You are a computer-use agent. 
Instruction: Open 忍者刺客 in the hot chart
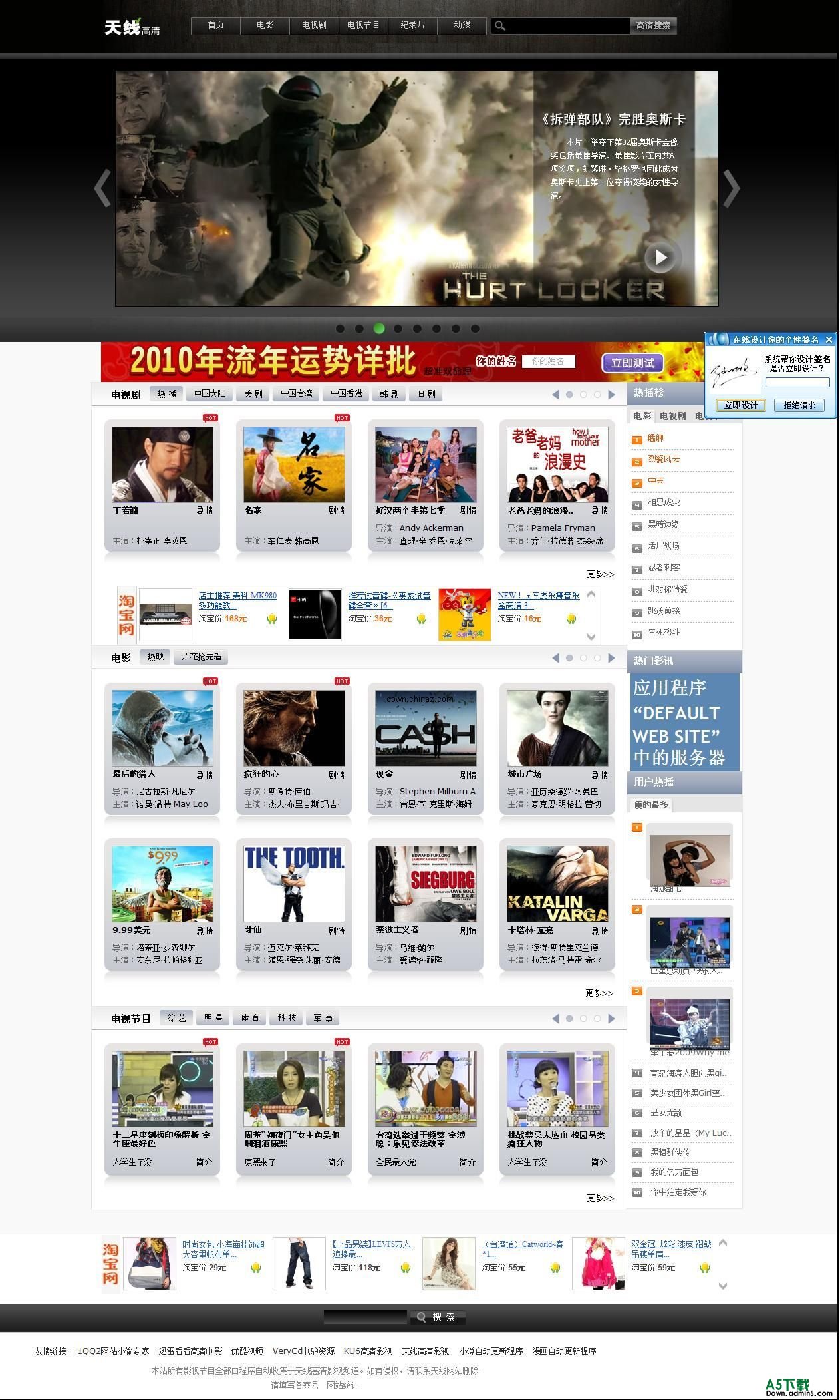664,568
